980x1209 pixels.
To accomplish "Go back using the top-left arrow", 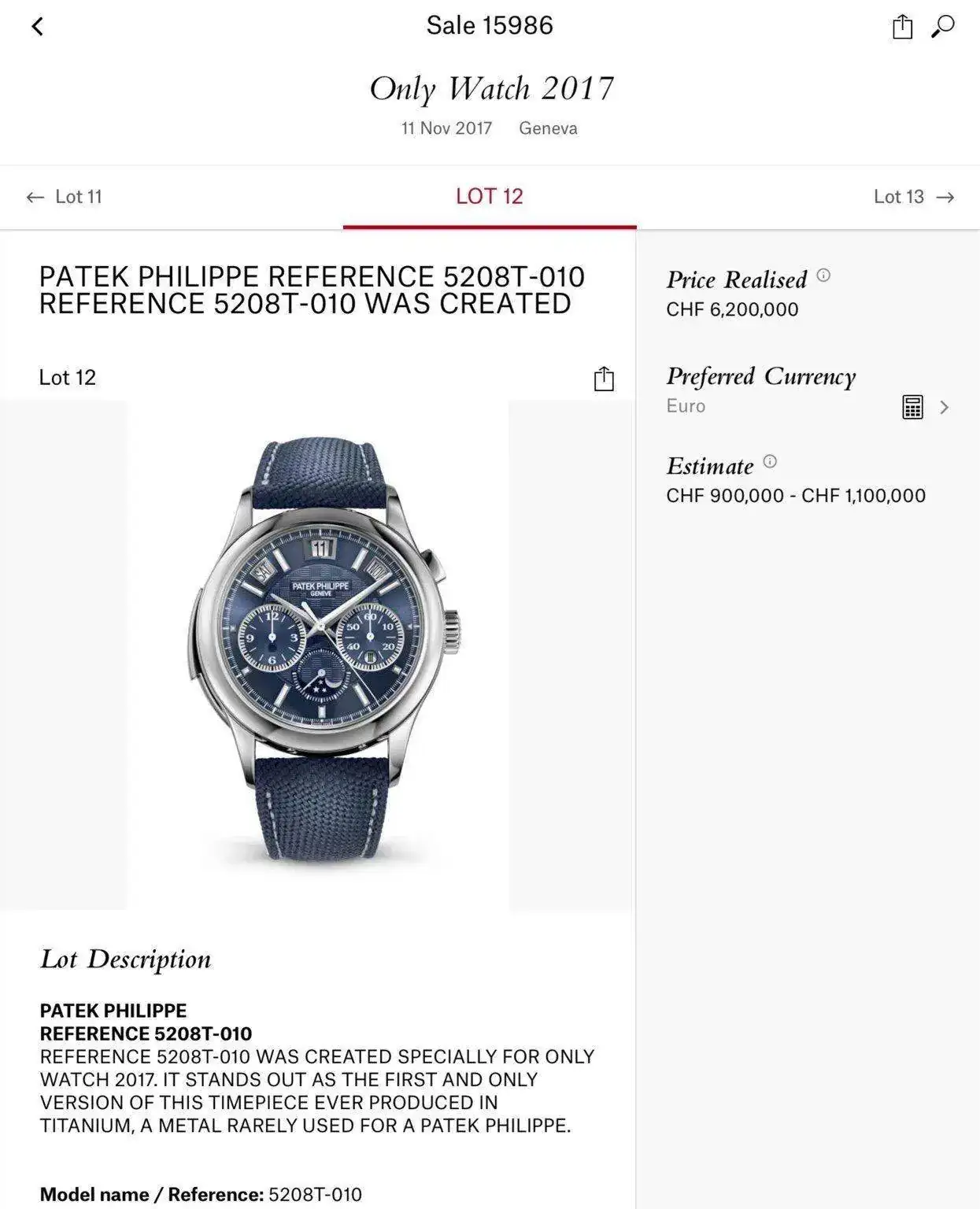I will pyautogui.click(x=37, y=27).
